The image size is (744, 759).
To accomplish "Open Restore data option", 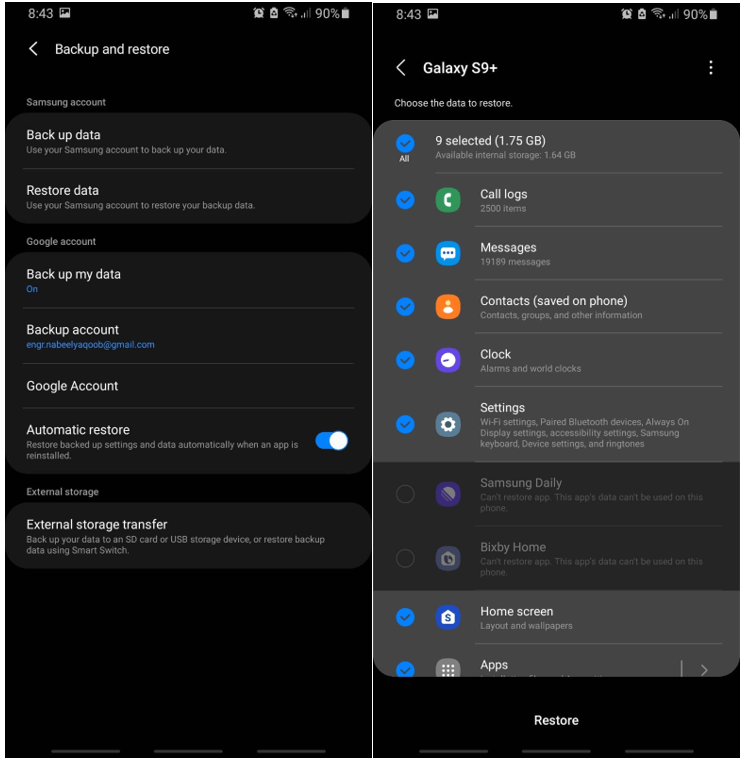I will (x=188, y=196).
